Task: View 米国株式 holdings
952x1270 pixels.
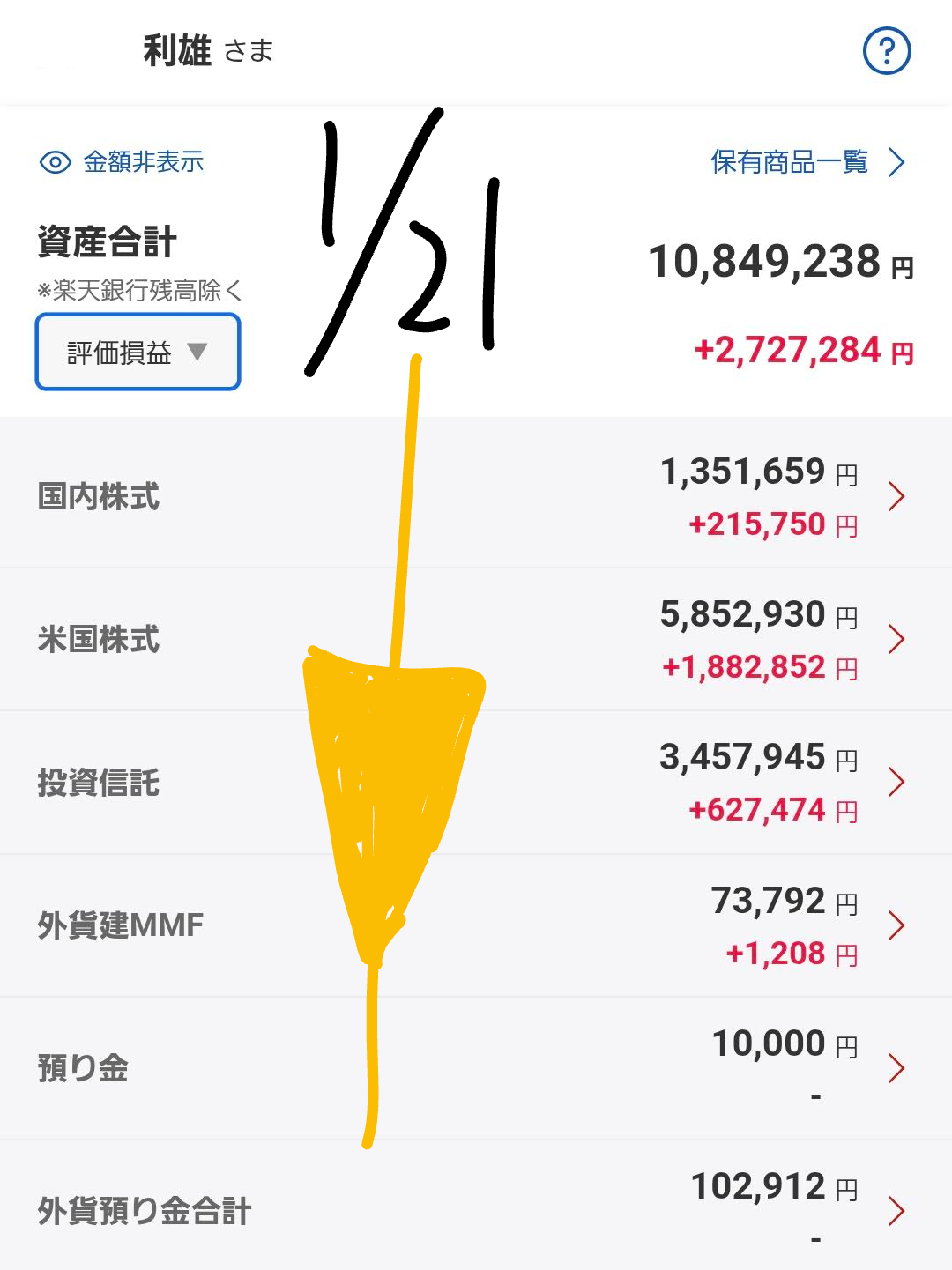Action: tap(476, 639)
